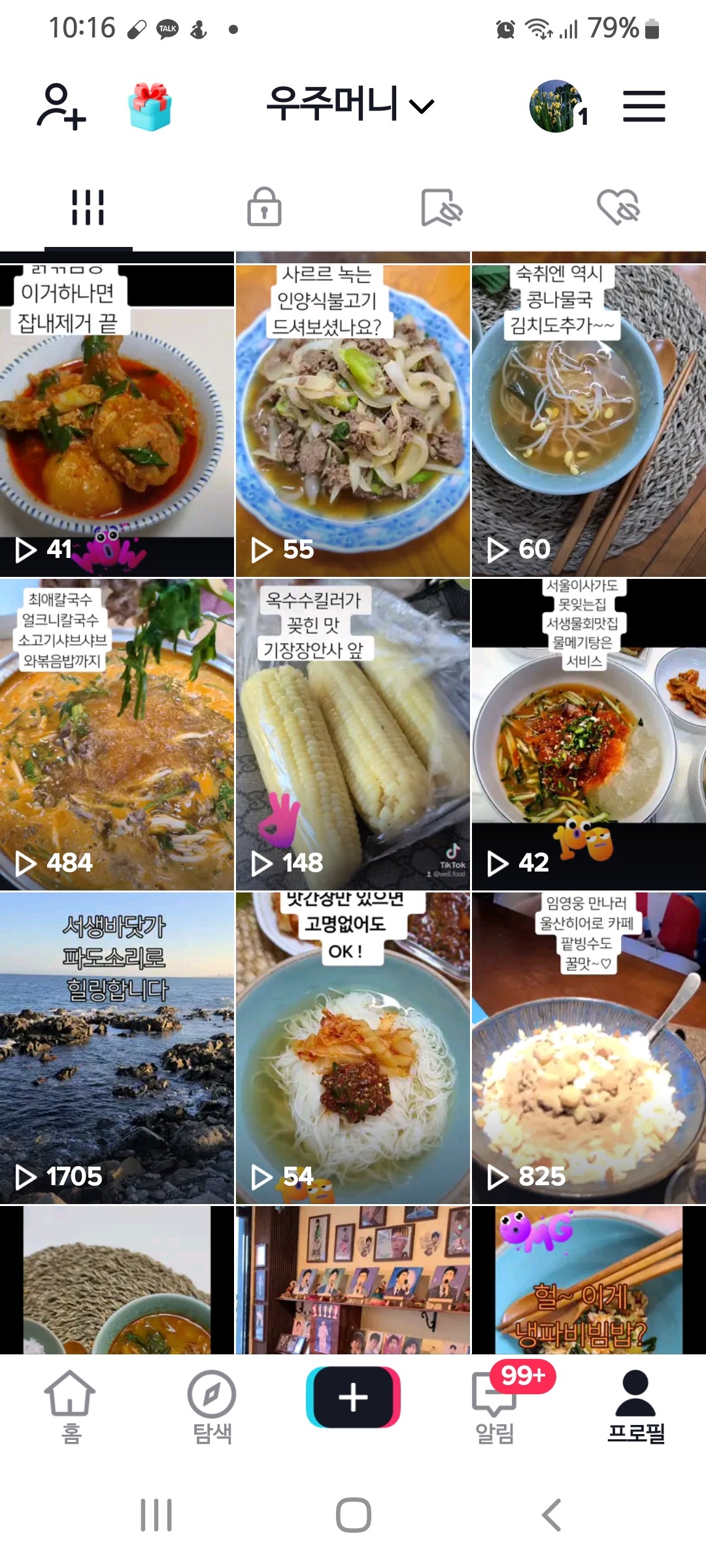Switch to the private videos lock tab
706x1568 pixels.
click(x=264, y=208)
